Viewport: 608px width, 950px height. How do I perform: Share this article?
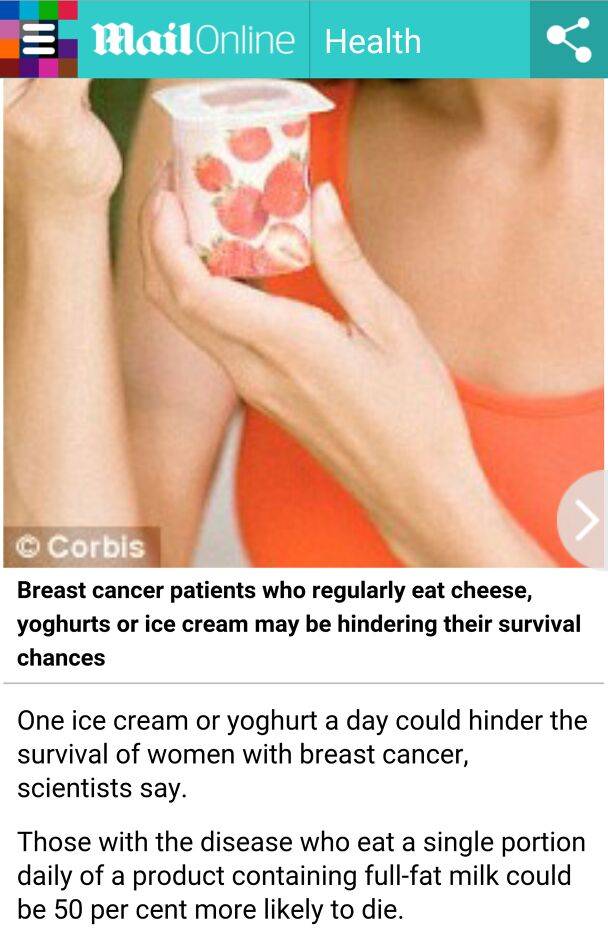pyautogui.click(x=568, y=40)
